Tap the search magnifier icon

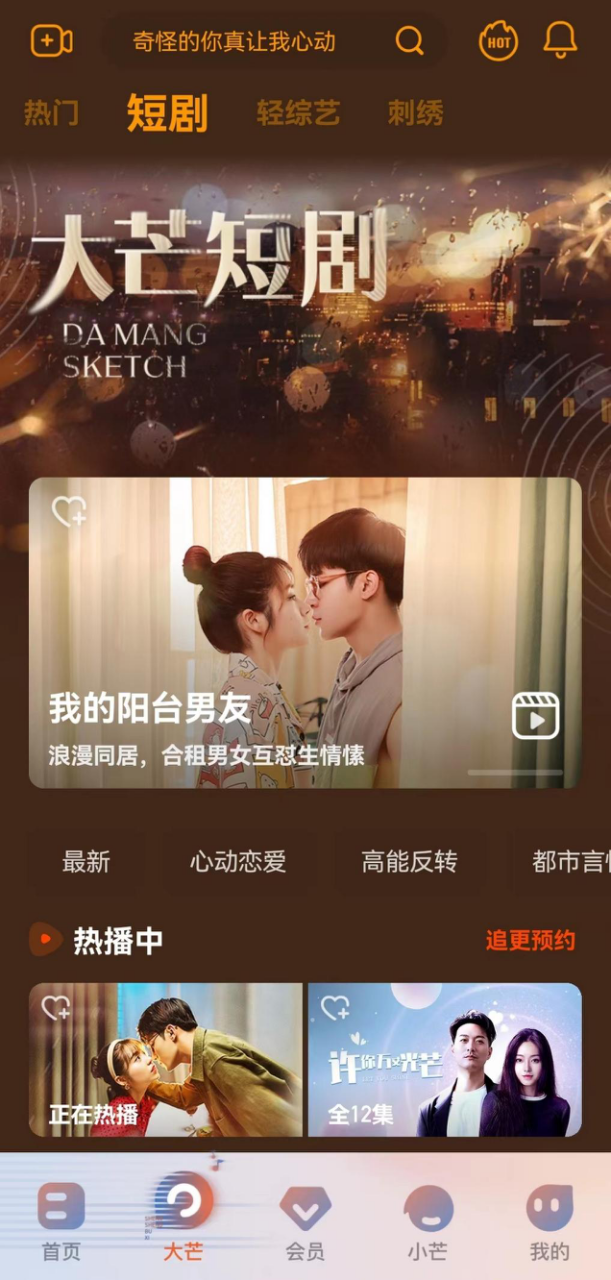(409, 41)
